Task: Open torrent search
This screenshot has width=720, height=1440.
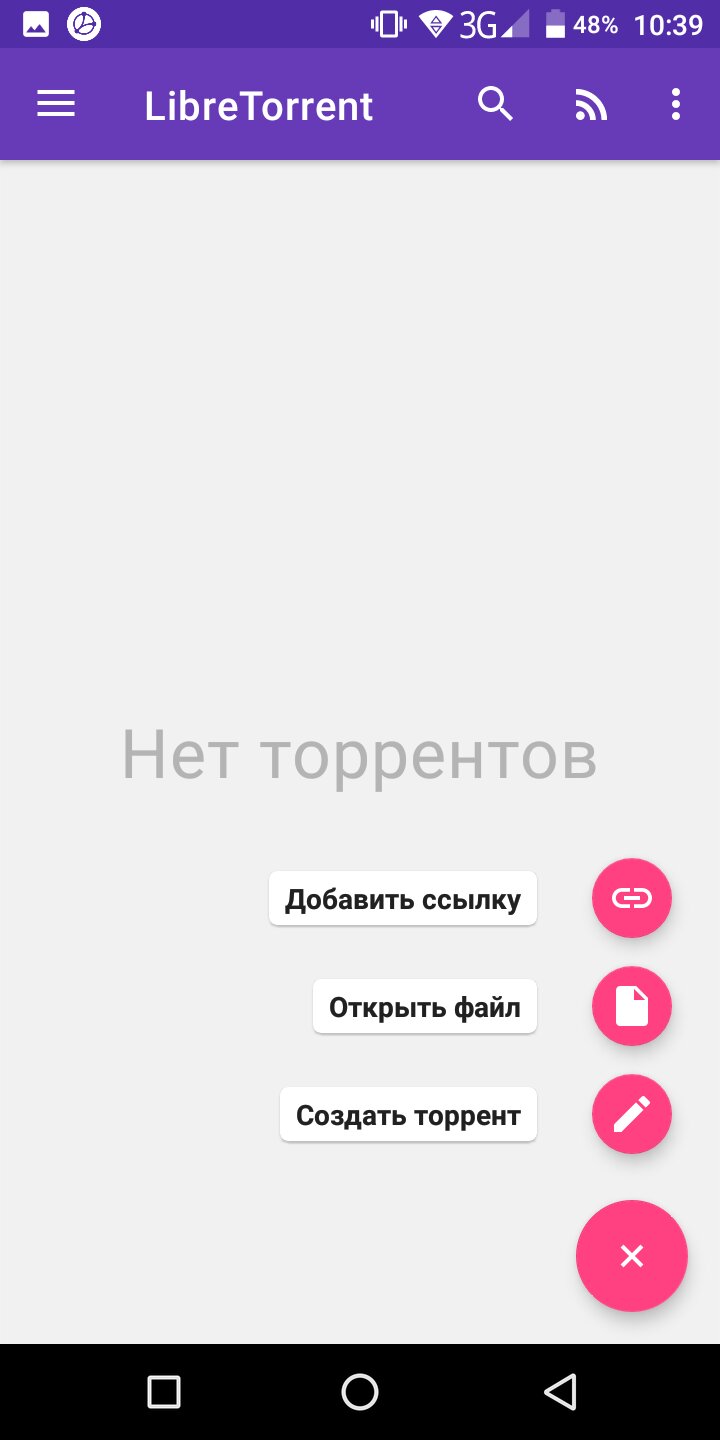Action: tap(495, 104)
